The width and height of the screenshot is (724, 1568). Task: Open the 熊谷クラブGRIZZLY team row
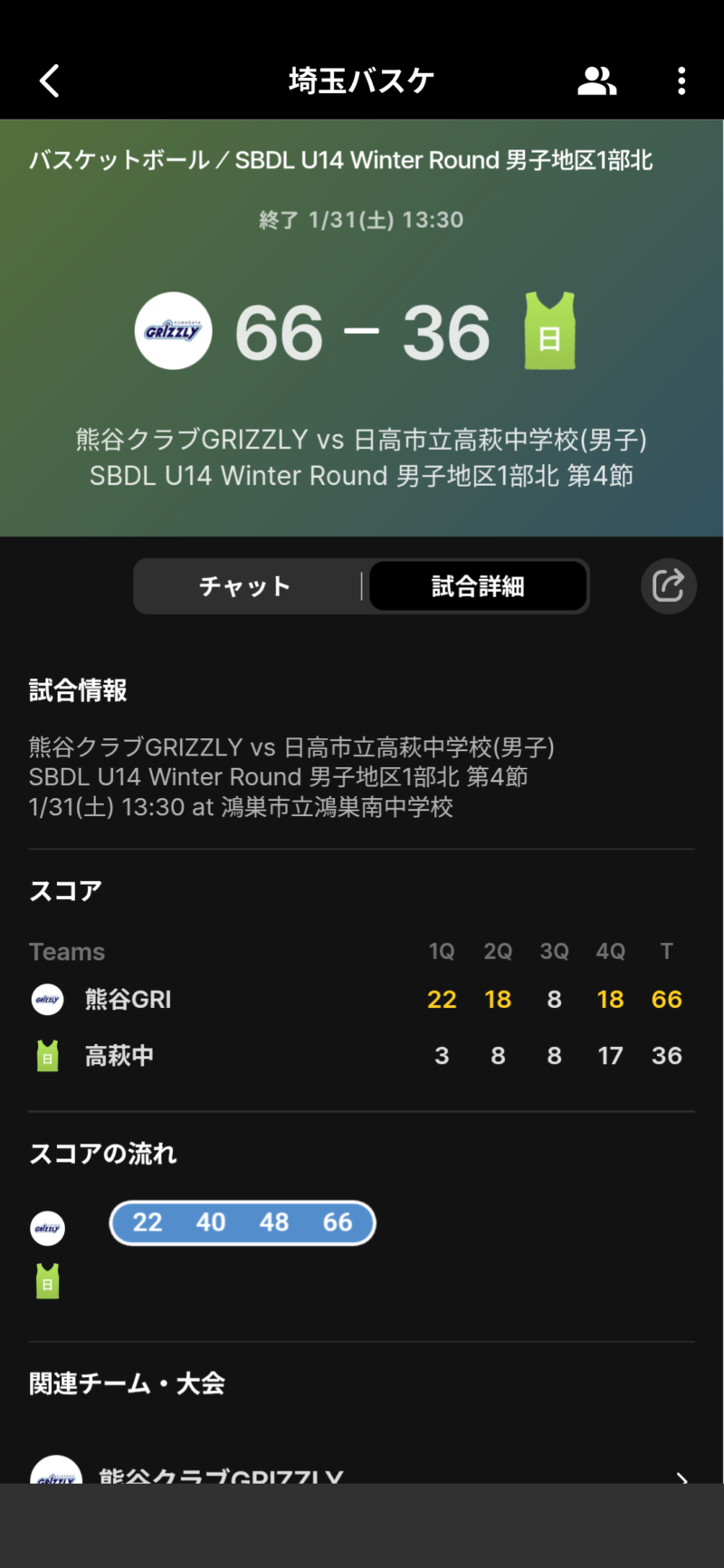tap(361, 1470)
